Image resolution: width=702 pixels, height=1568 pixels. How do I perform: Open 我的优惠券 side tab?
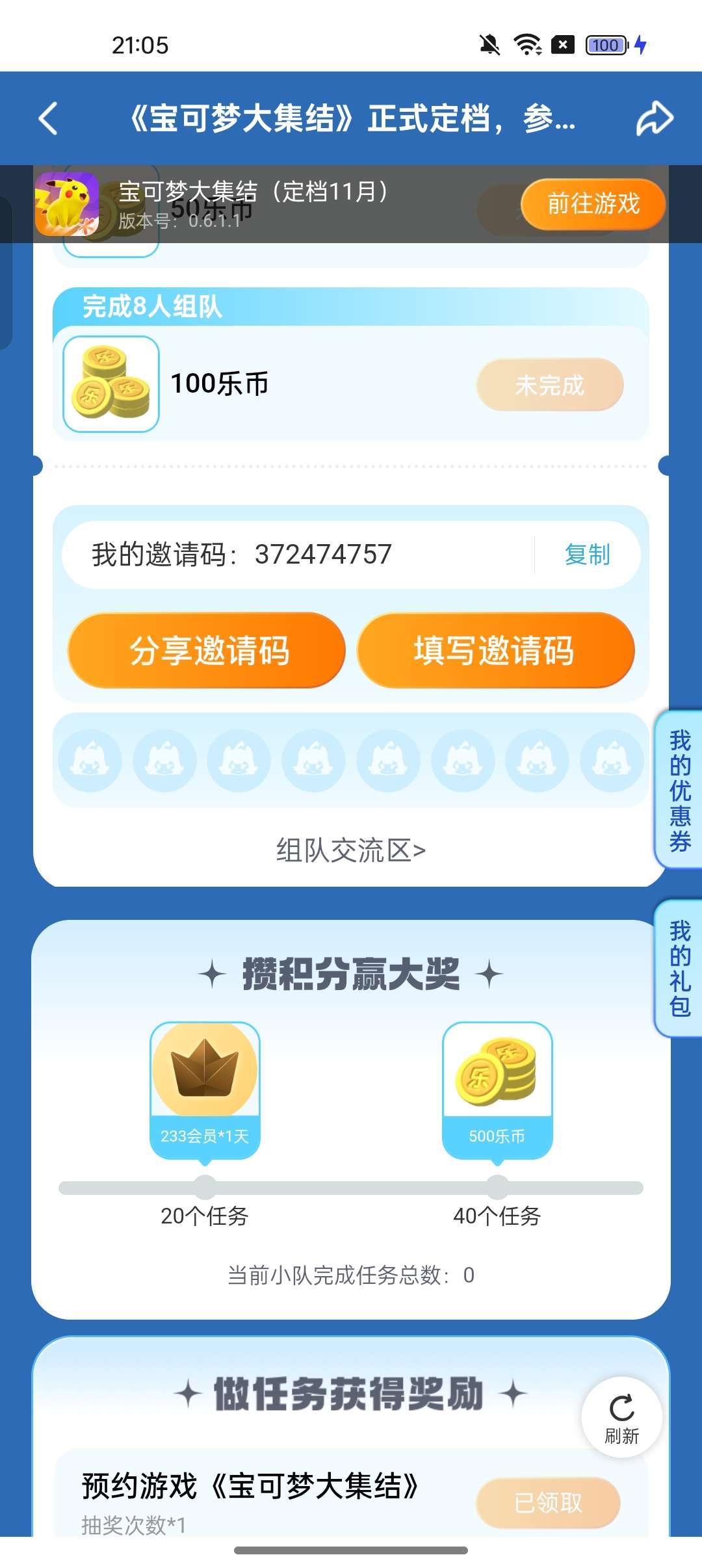(680, 790)
